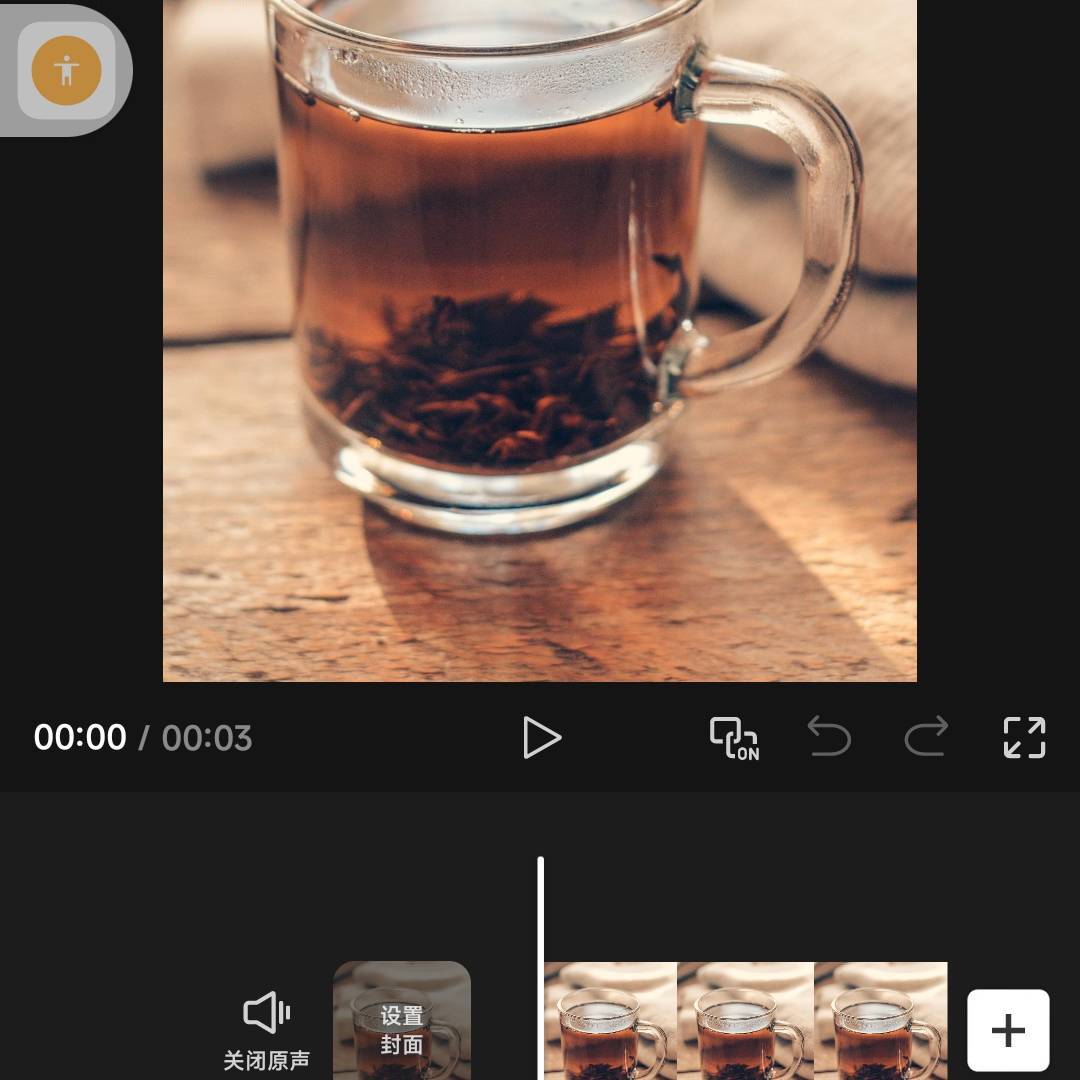
Task: Redo the last edit
Action: pos(926,738)
